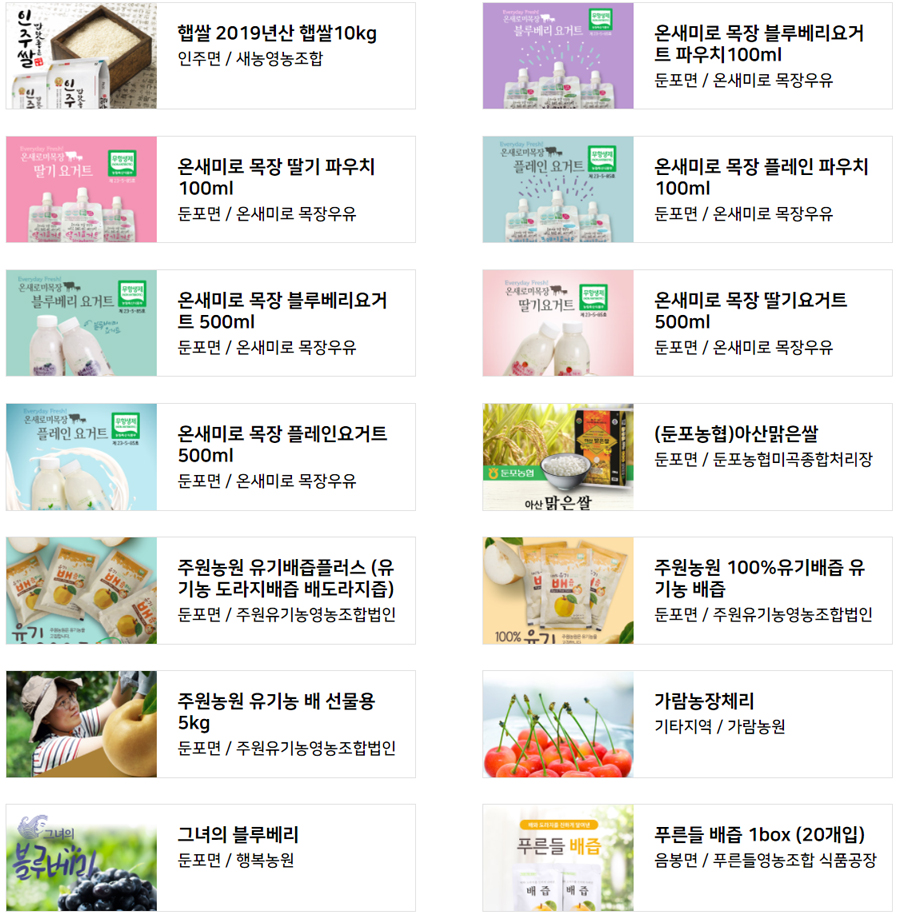Screen dimensions: 900x919
Task: Open the 그녀의 블루베리 listing
Action: [238, 835]
